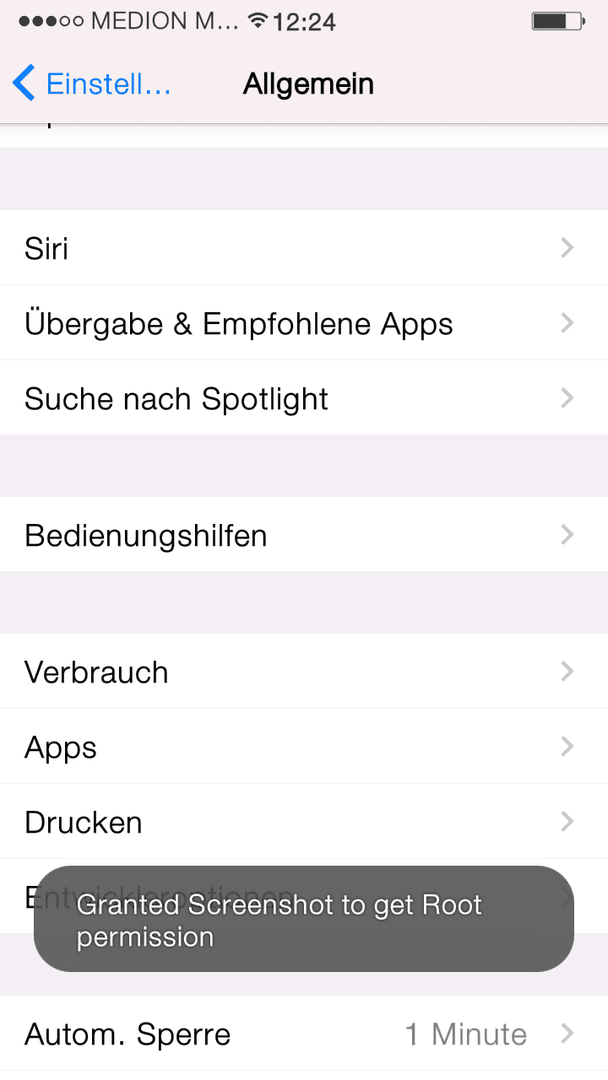Open Drucken settings
608x1080 pixels.
[x=304, y=821]
